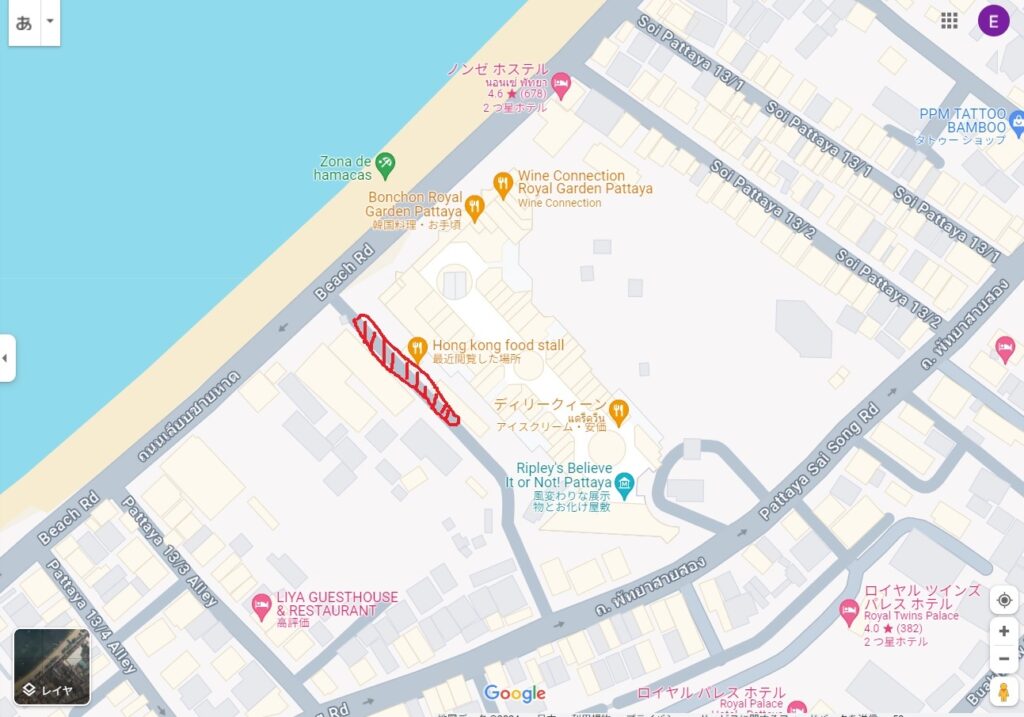Open the account profile avatar

coord(993,20)
